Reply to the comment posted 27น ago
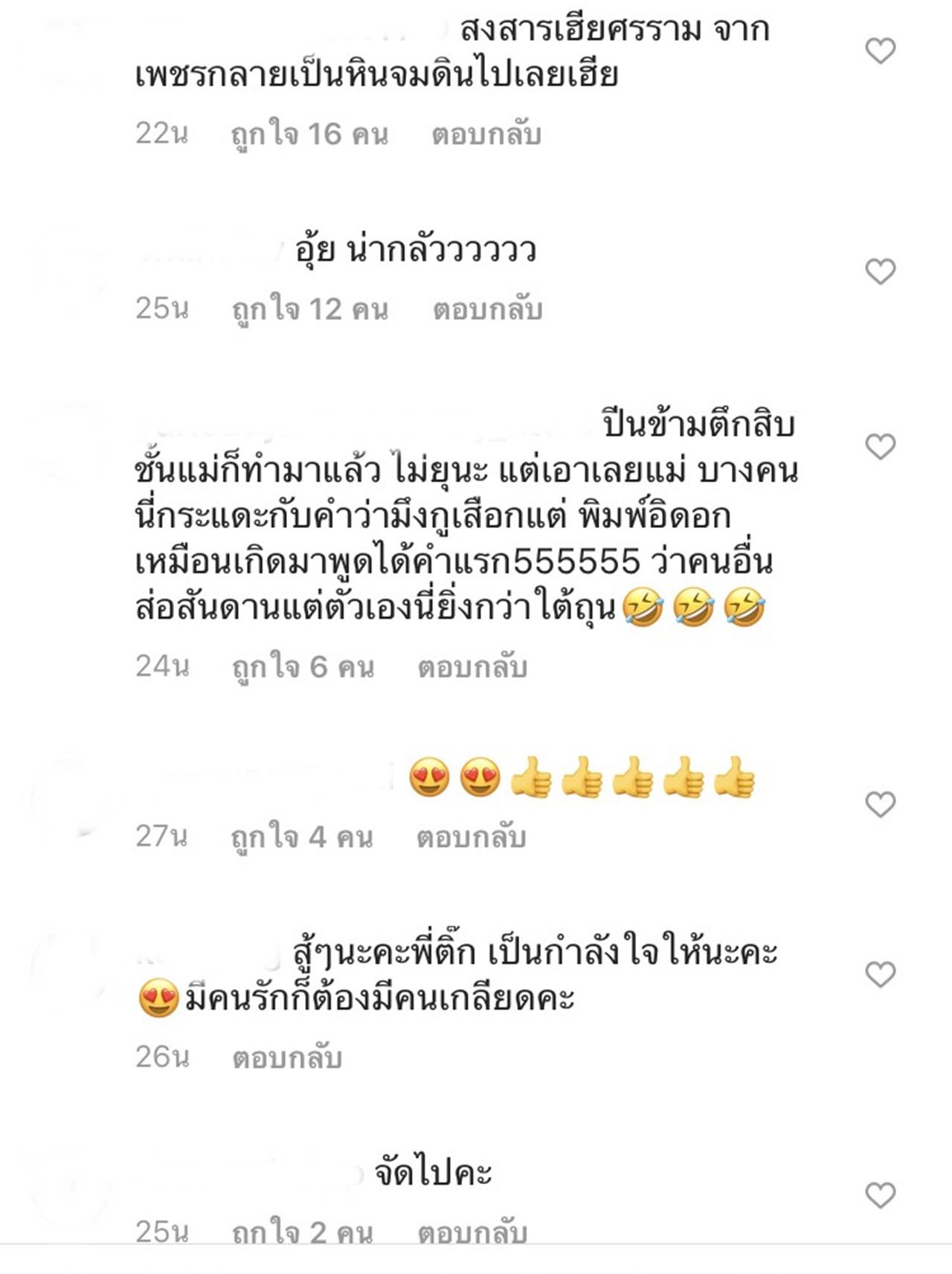952x1274 pixels. point(471,837)
